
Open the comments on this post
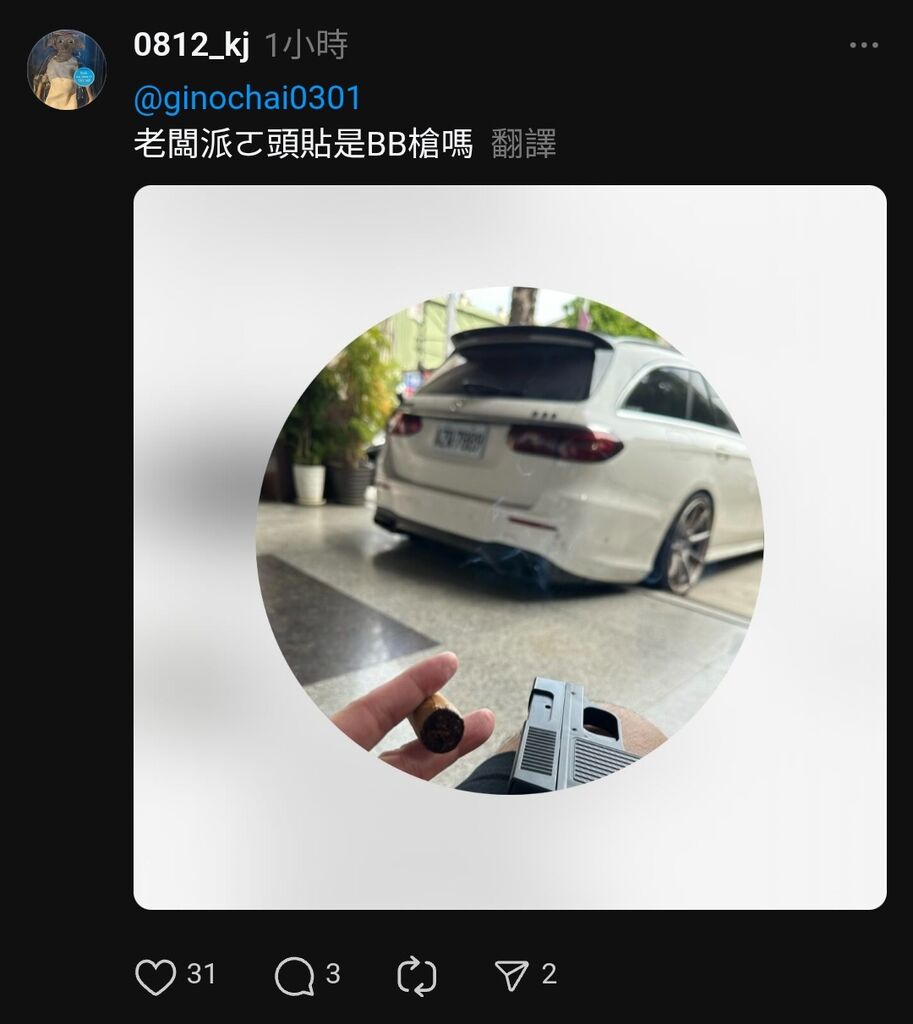click(x=294, y=976)
